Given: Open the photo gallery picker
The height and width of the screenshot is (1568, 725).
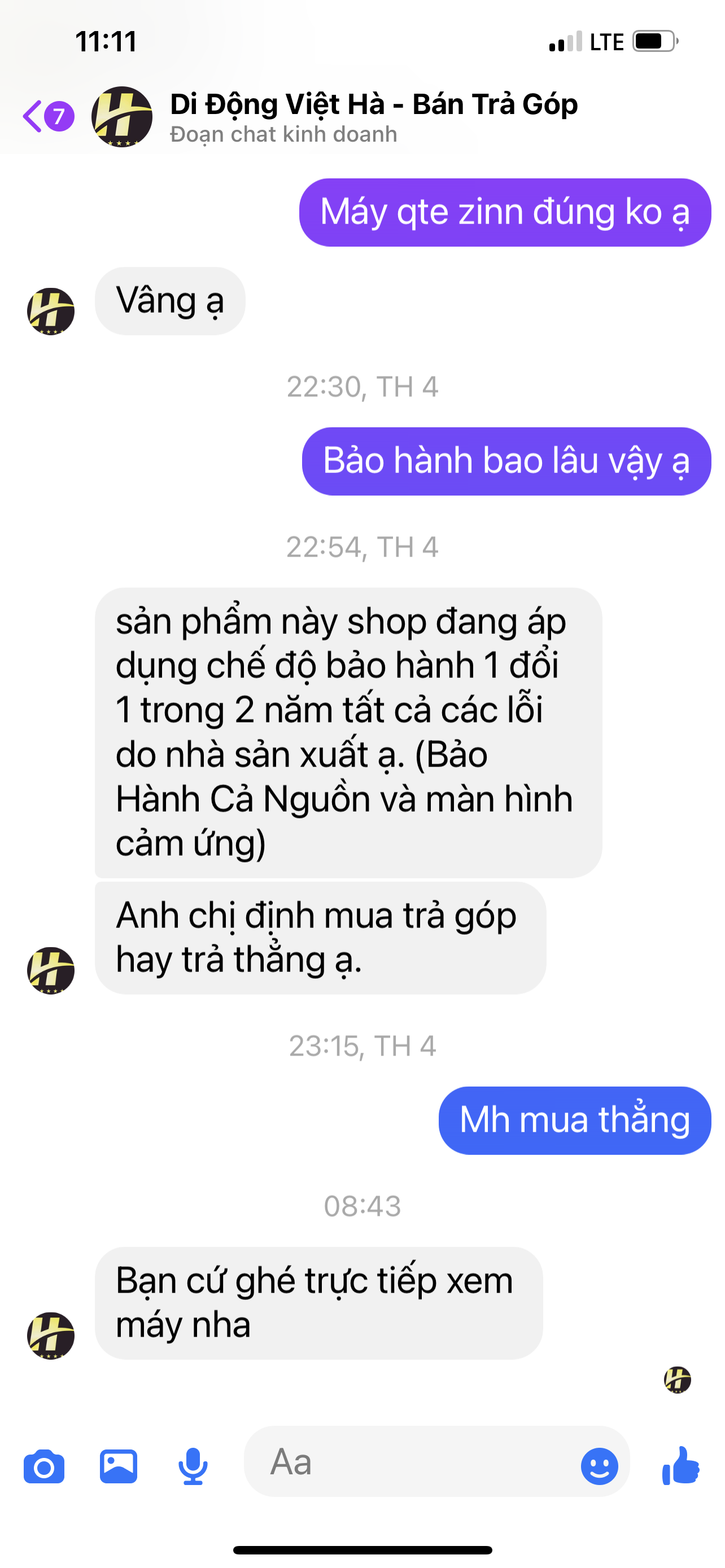Looking at the screenshot, I should [x=118, y=1466].
